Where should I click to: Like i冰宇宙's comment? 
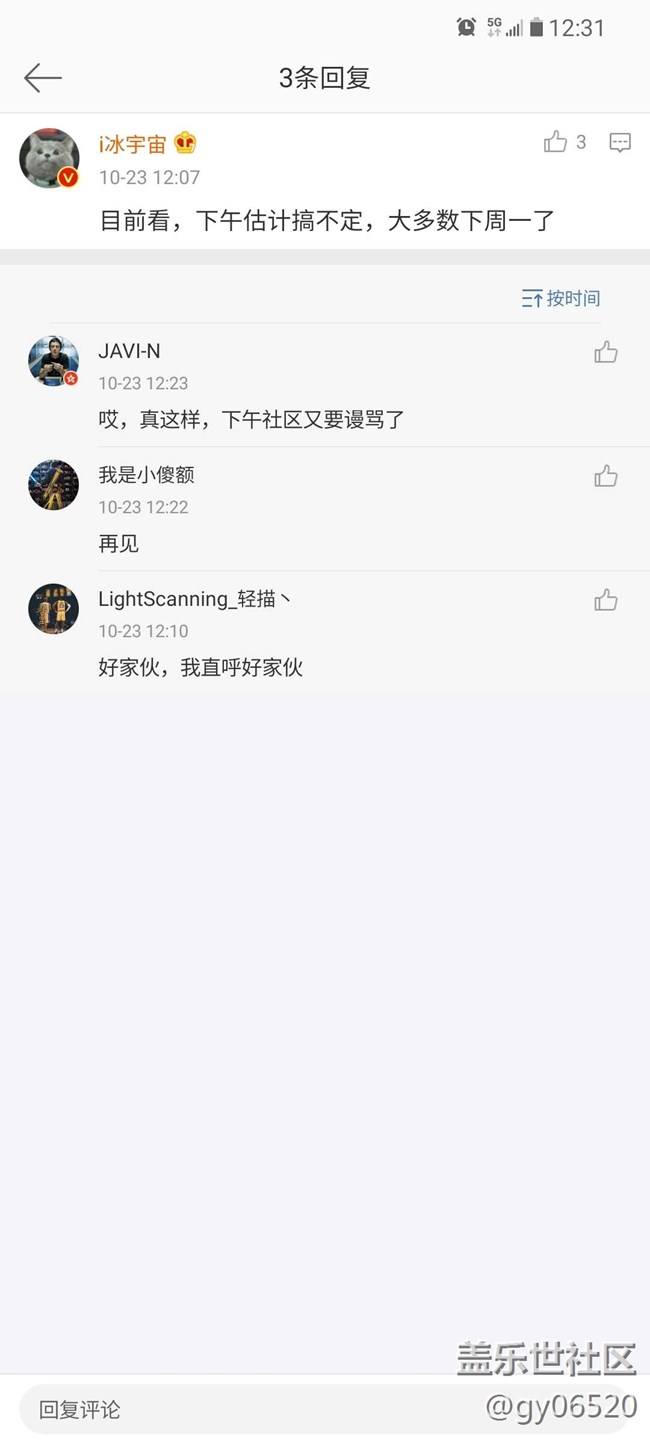click(x=556, y=142)
